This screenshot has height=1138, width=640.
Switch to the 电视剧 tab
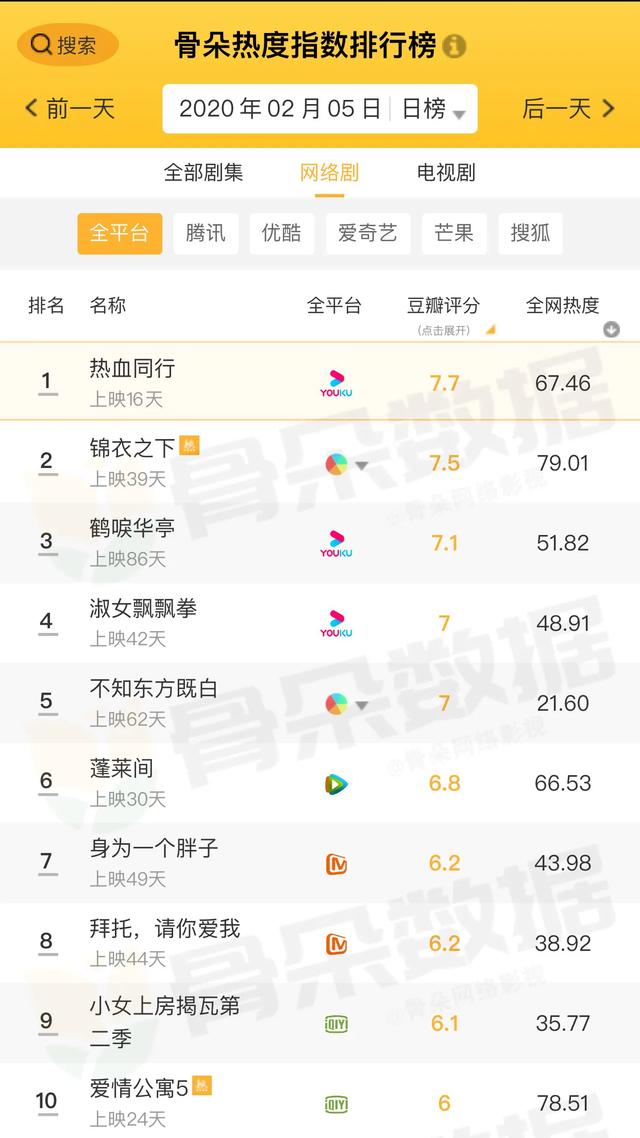446,173
